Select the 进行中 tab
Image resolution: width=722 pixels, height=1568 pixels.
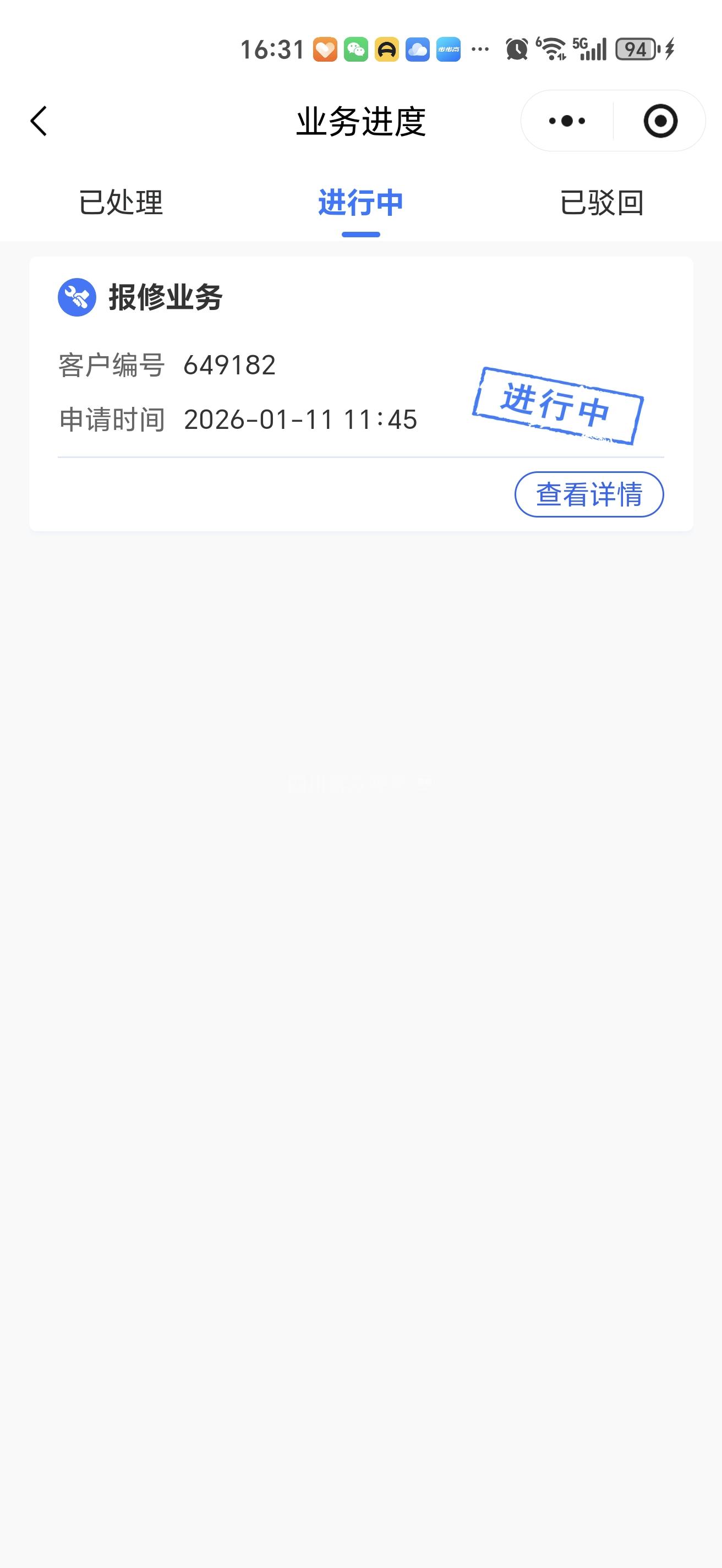360,203
